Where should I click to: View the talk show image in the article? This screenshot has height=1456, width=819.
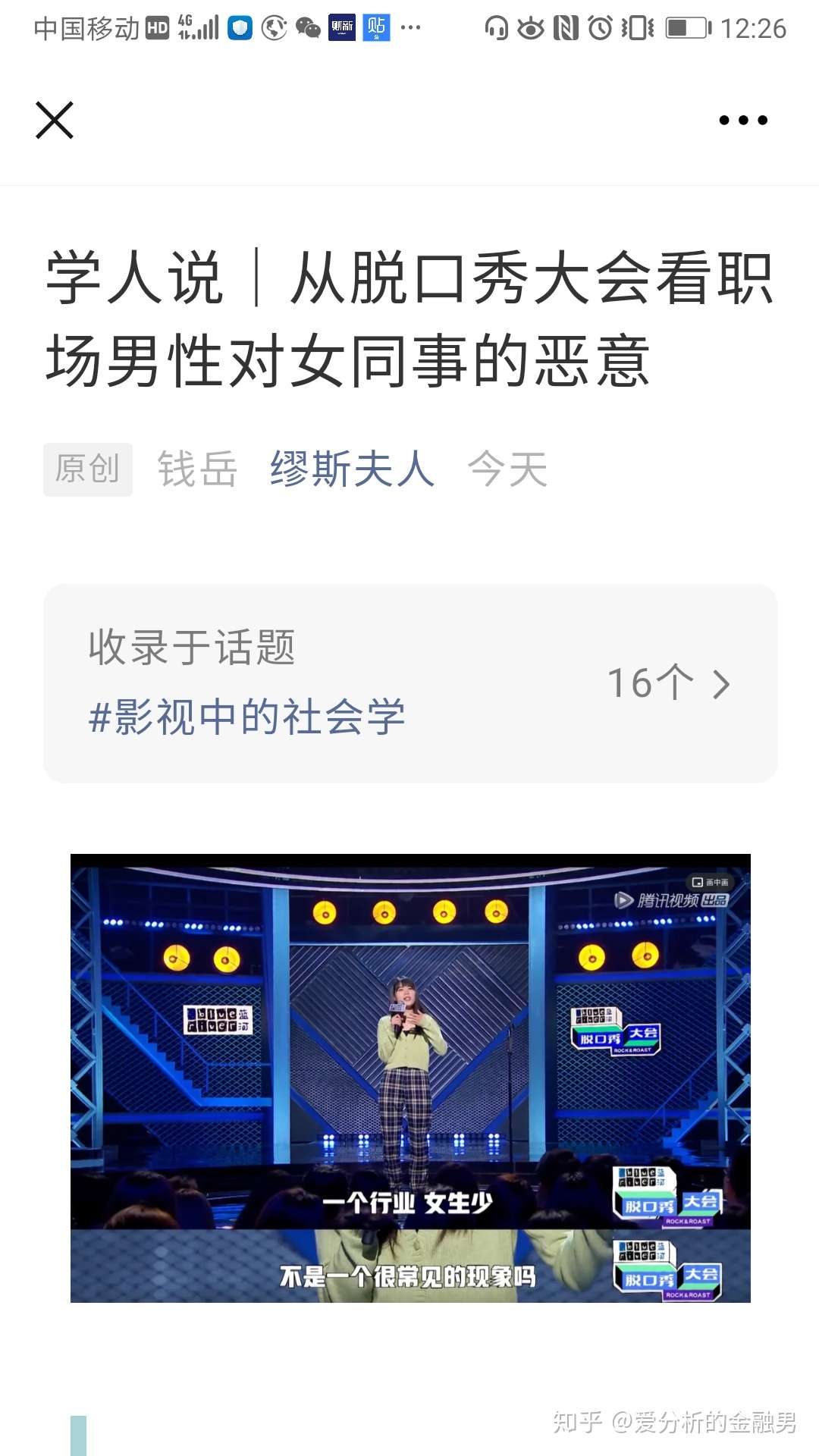[x=410, y=1078]
